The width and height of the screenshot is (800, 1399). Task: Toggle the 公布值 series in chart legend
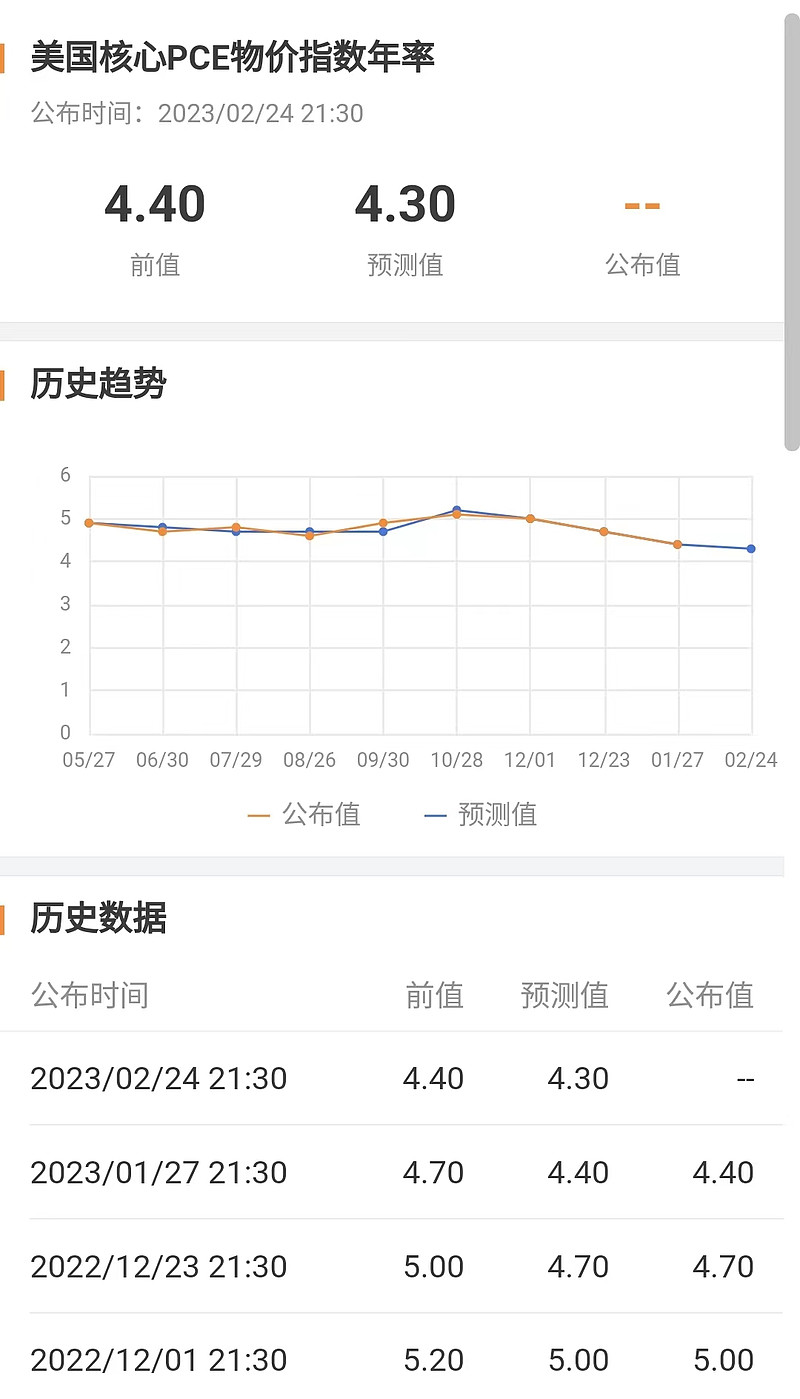[x=305, y=814]
